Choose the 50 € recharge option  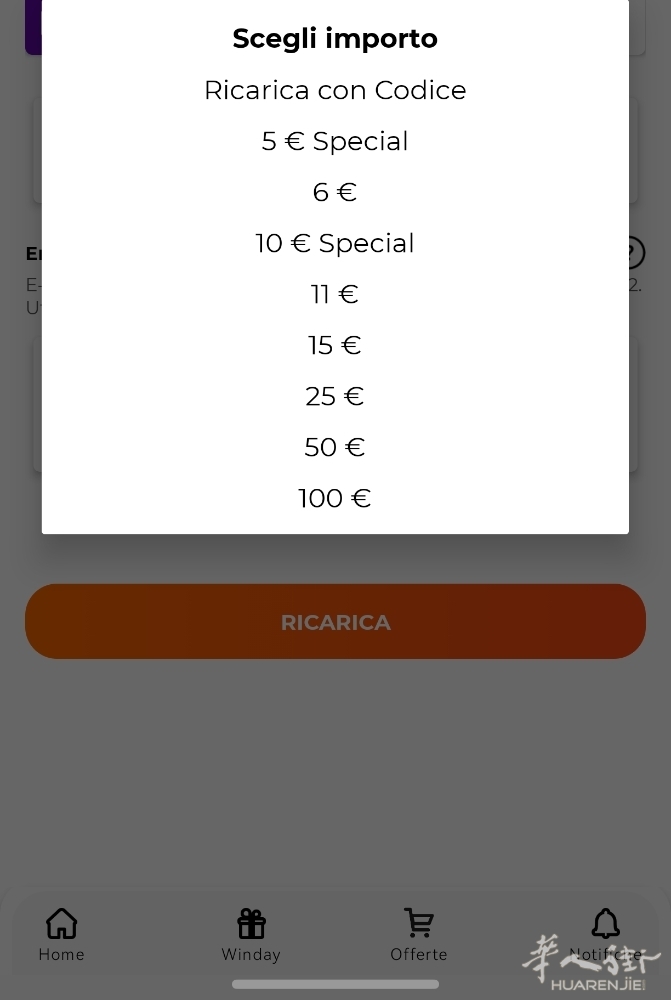click(335, 447)
